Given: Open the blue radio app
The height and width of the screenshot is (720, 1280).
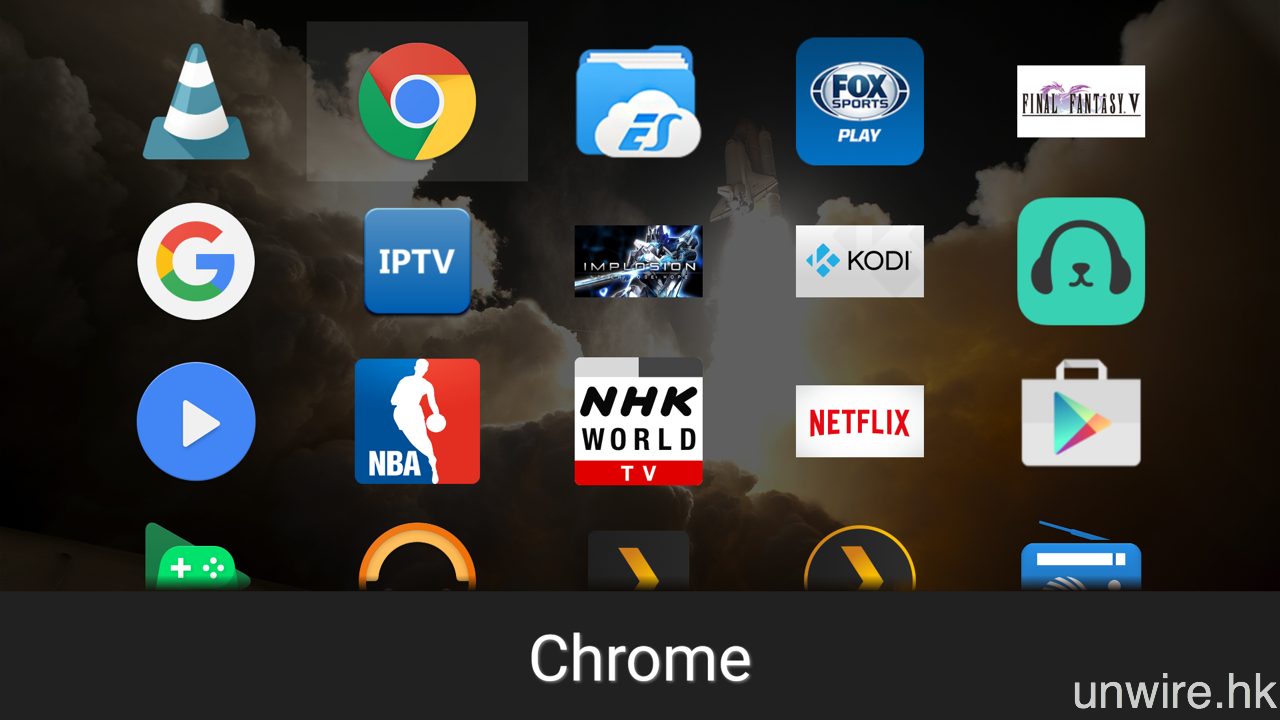Looking at the screenshot, I should point(1080,562).
